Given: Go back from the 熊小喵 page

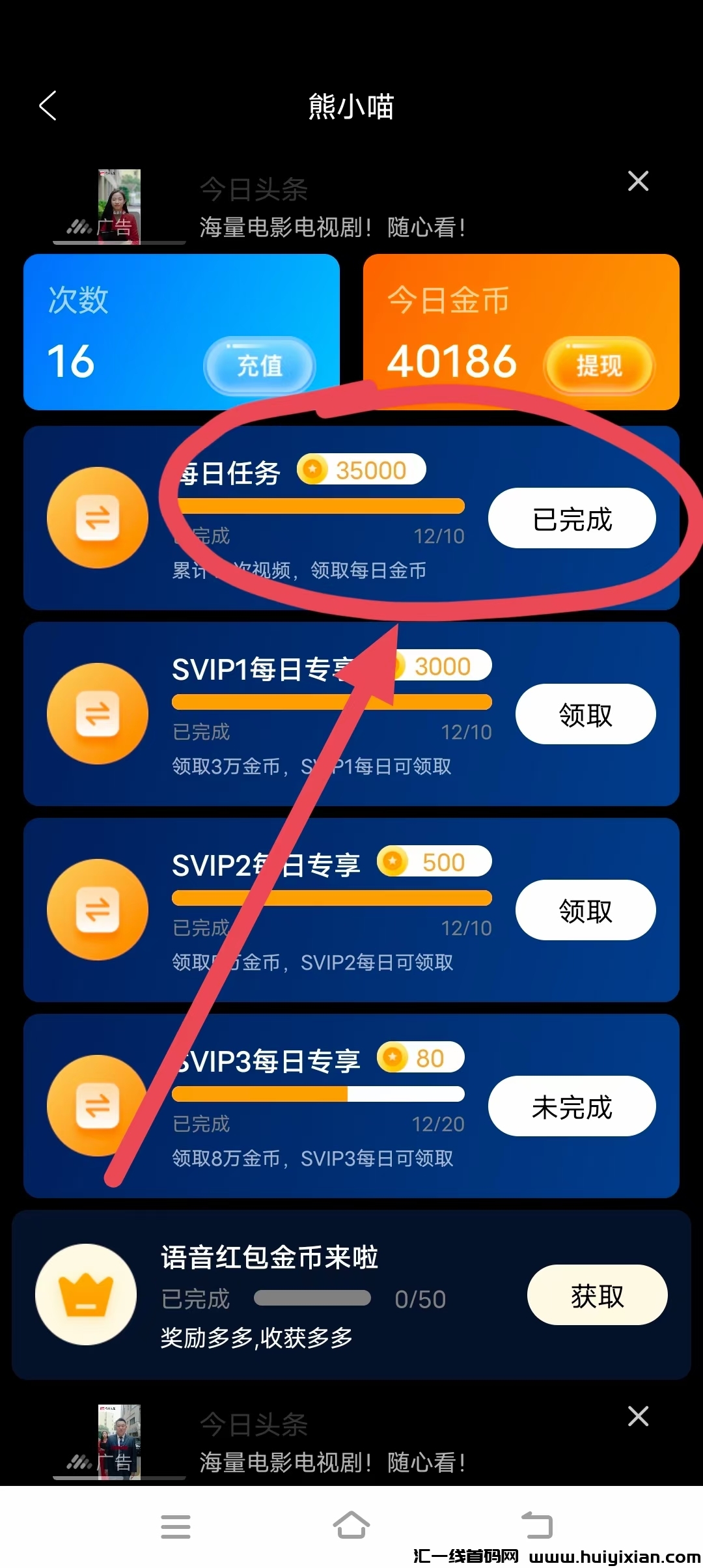Looking at the screenshot, I should 48,105.
